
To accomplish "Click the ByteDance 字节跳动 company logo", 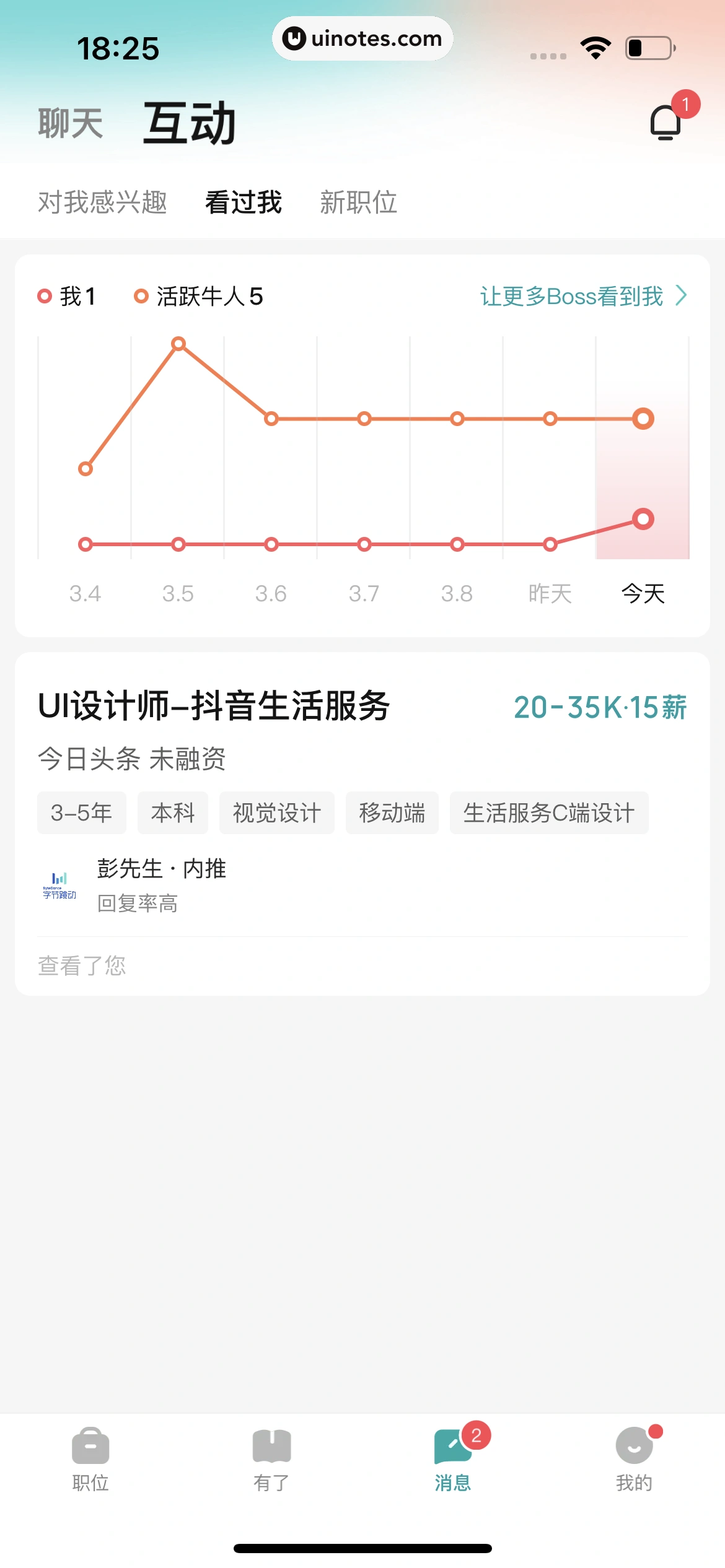I will (60, 886).
